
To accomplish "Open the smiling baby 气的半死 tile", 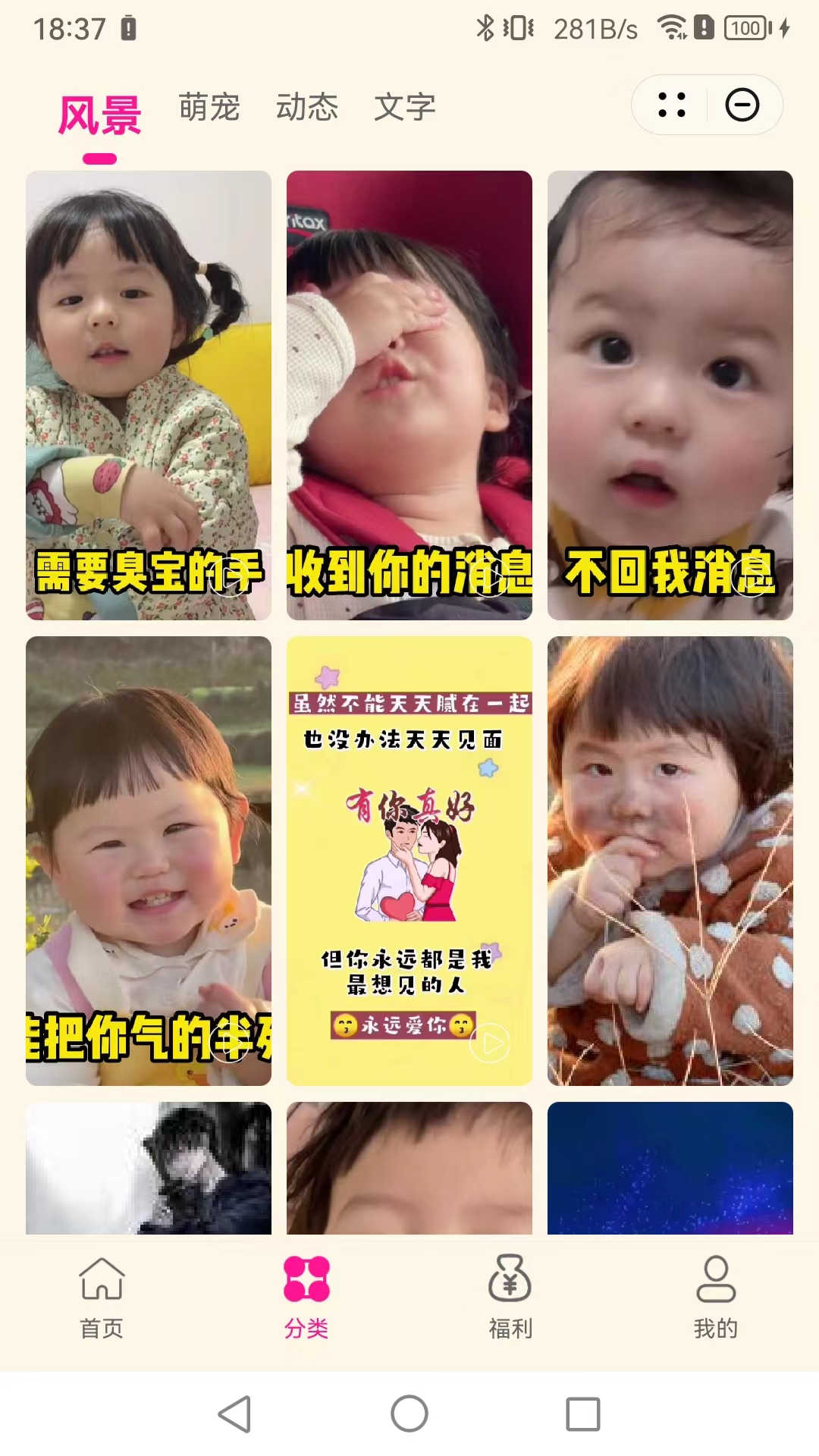I will click(149, 861).
